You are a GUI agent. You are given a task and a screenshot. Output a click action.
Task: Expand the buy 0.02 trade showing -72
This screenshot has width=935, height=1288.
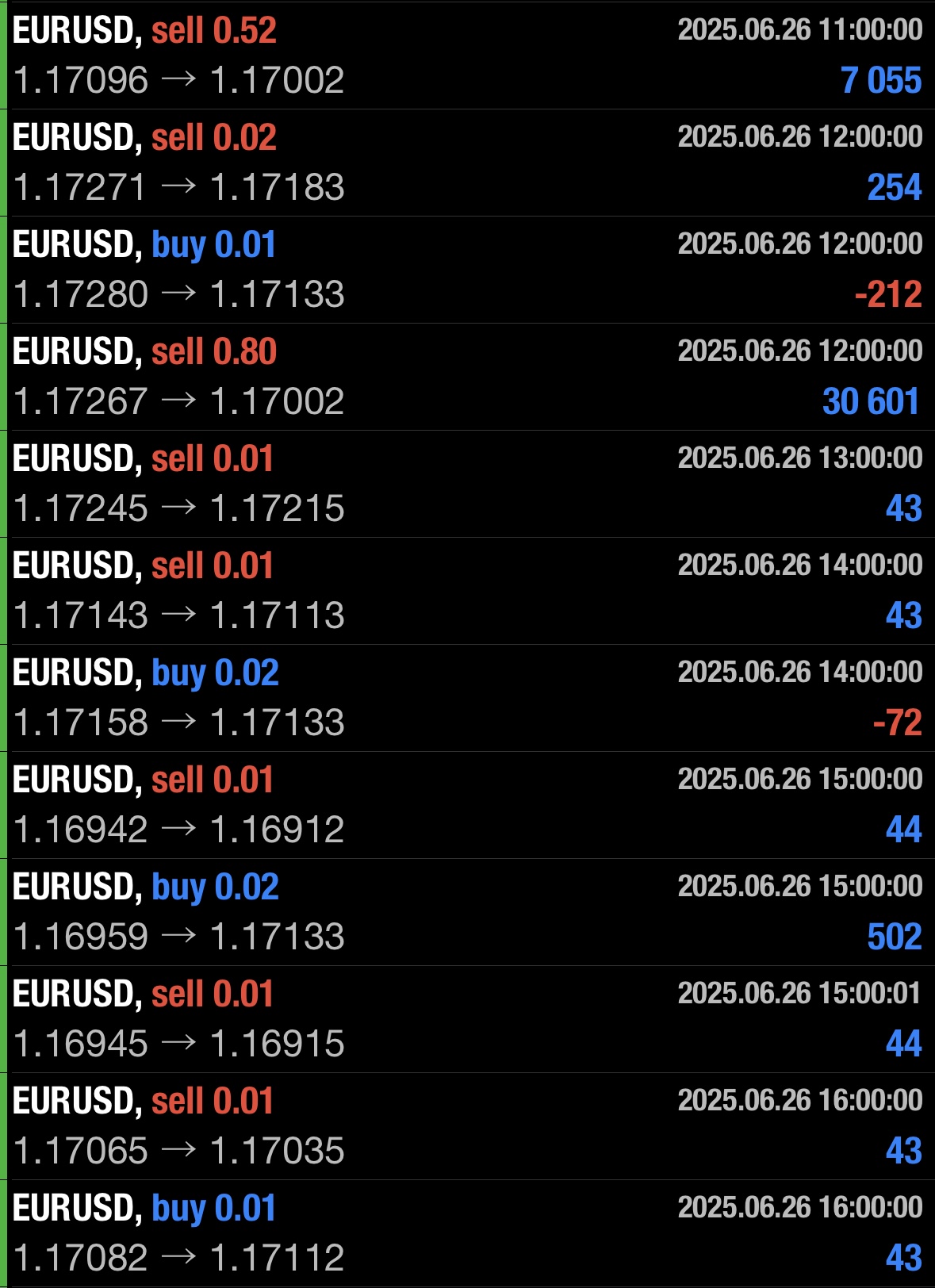click(x=467, y=697)
